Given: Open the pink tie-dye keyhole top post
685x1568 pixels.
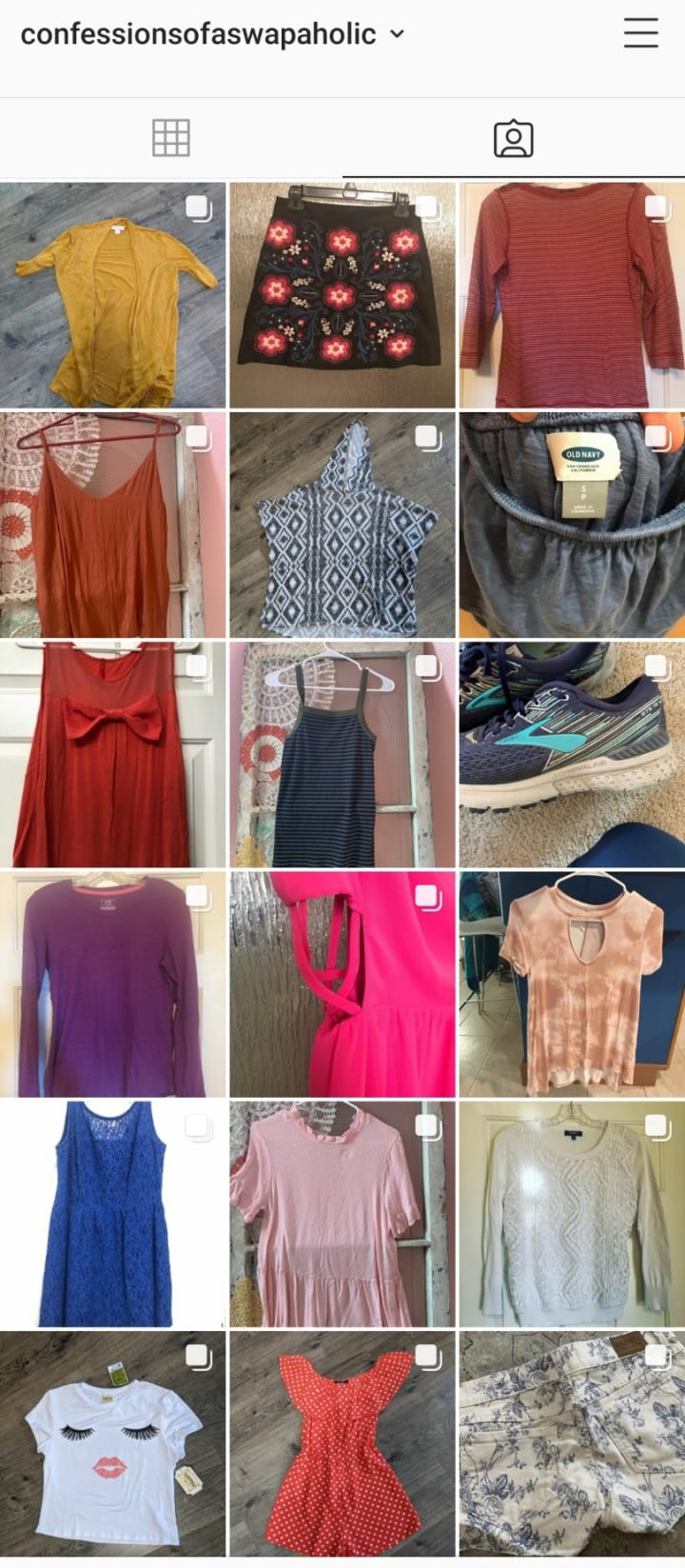Looking at the screenshot, I should click(x=572, y=983).
